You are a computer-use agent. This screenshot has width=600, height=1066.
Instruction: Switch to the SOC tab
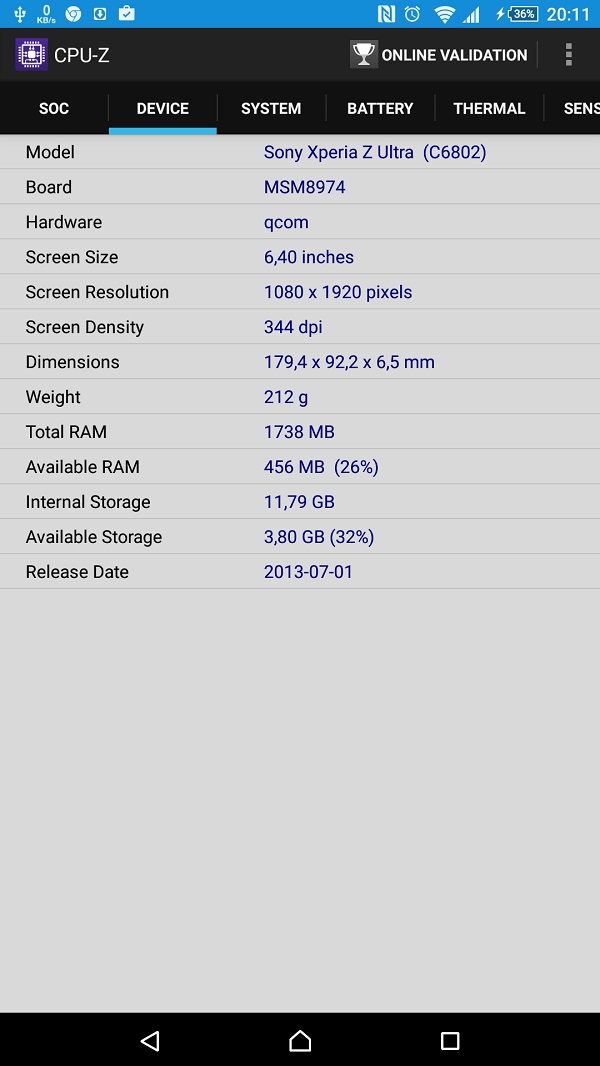[x=54, y=108]
